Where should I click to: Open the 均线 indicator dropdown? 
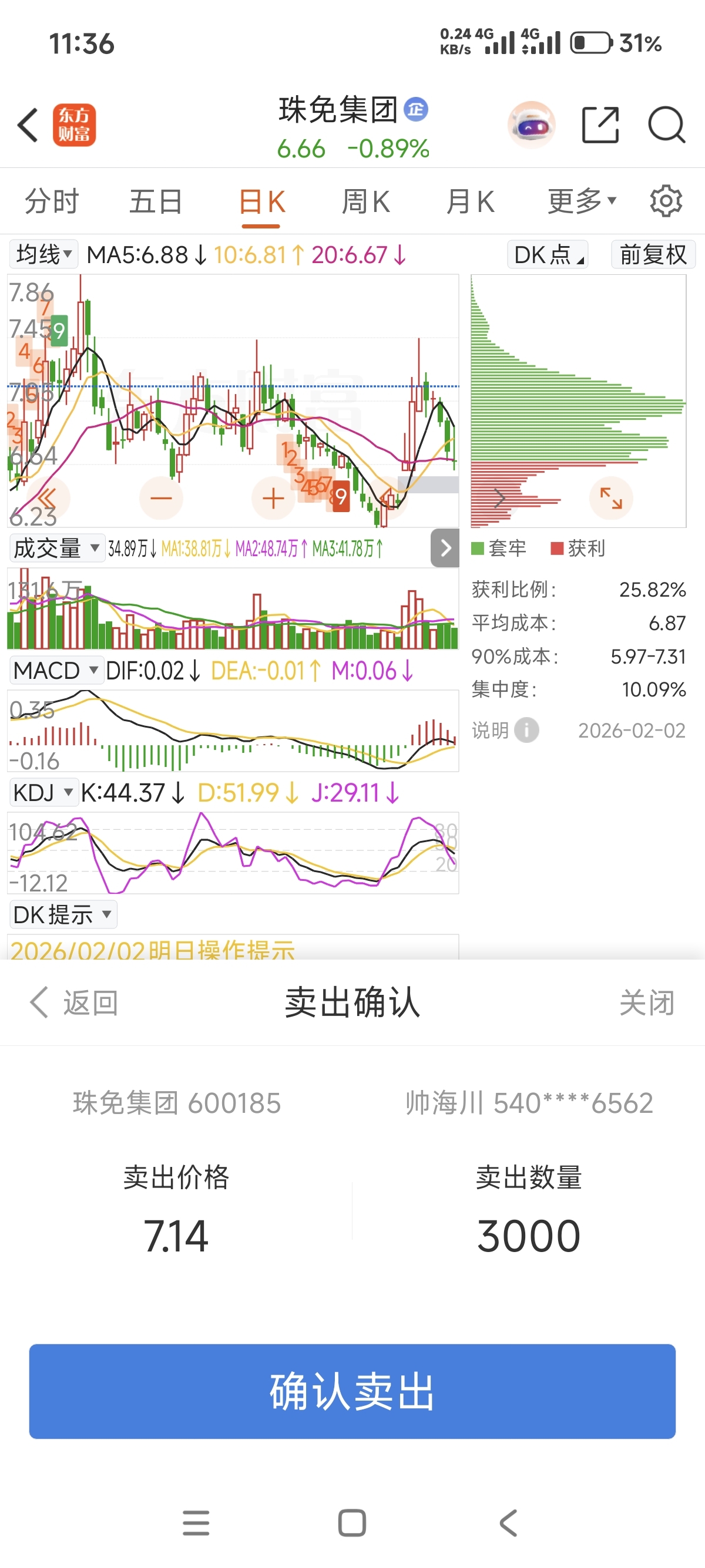point(44,254)
